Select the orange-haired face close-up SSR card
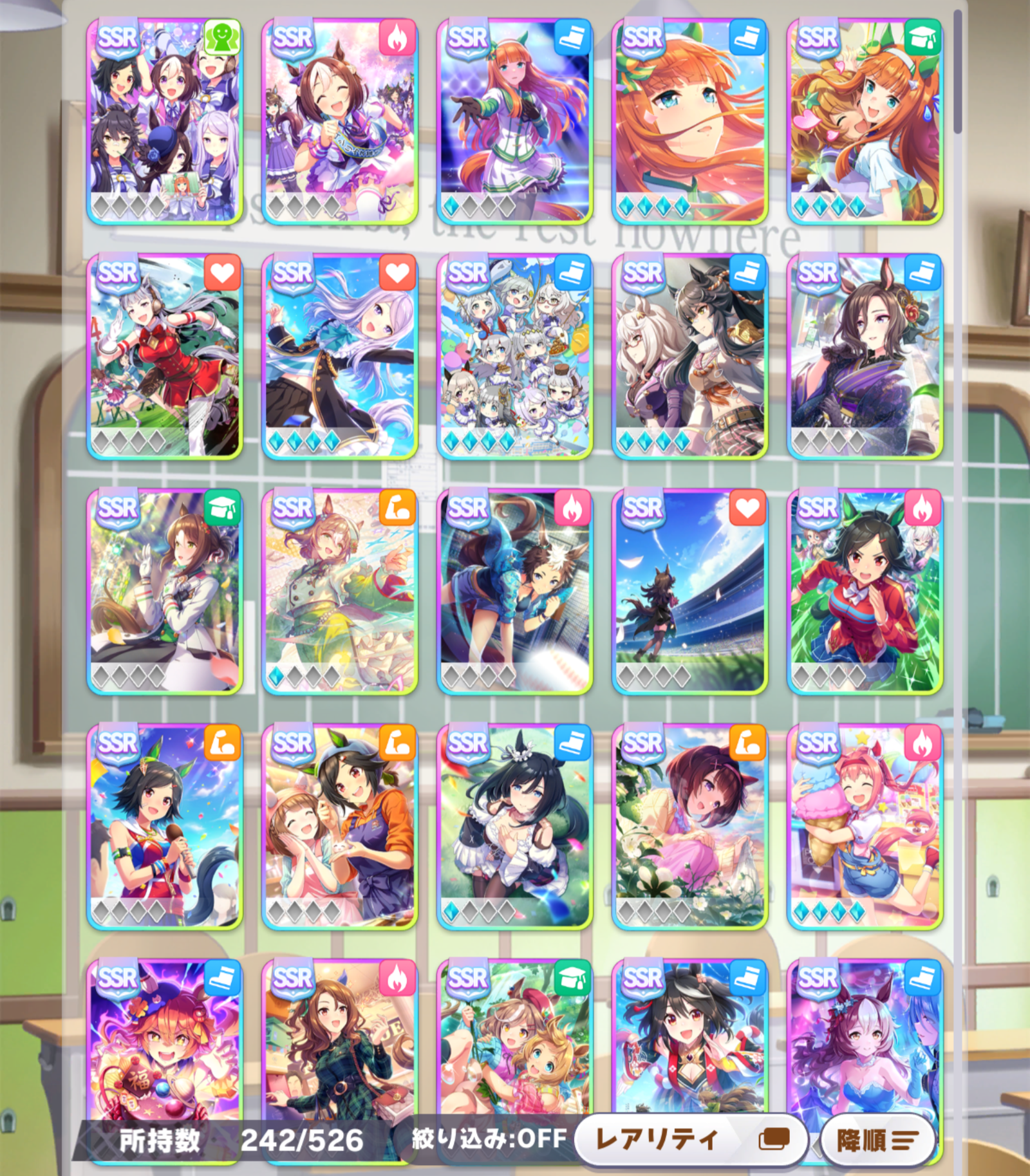Image resolution: width=1030 pixels, height=1176 pixels. [689, 121]
